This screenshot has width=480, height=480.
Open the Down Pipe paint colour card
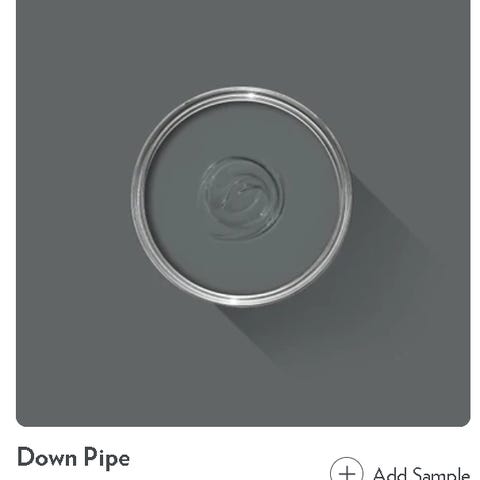(x=243, y=213)
